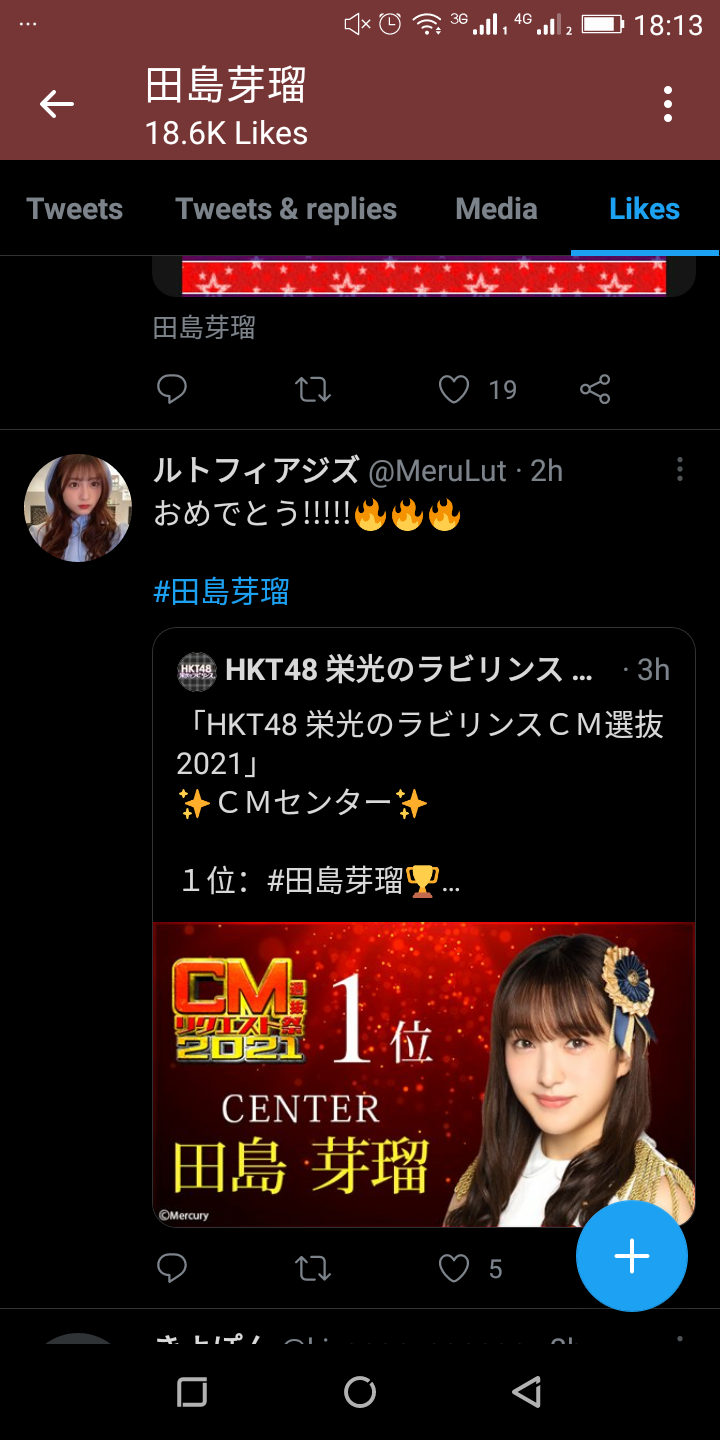
Task: Go back using the app bar arrow
Action: [x=57, y=104]
